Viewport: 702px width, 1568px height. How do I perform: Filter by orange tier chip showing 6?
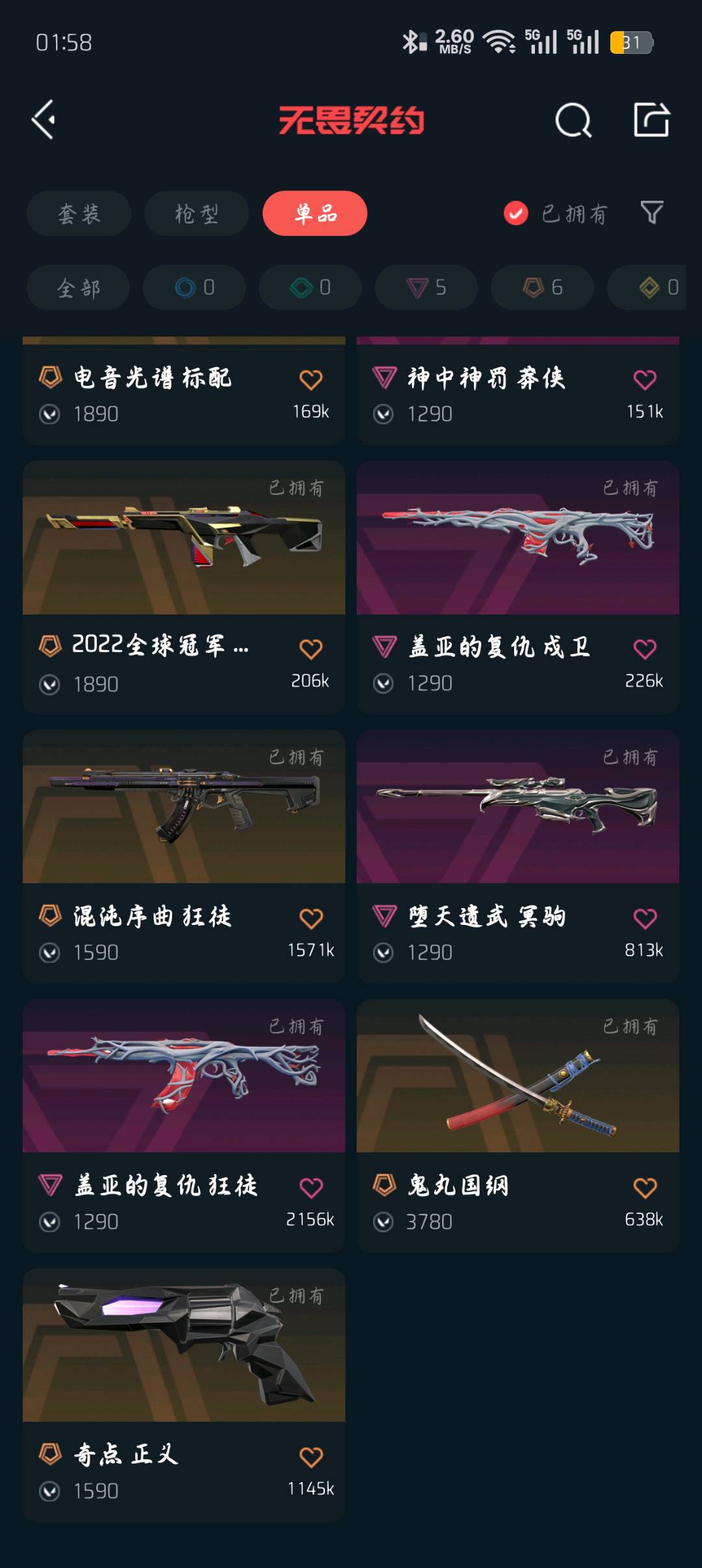coord(542,287)
